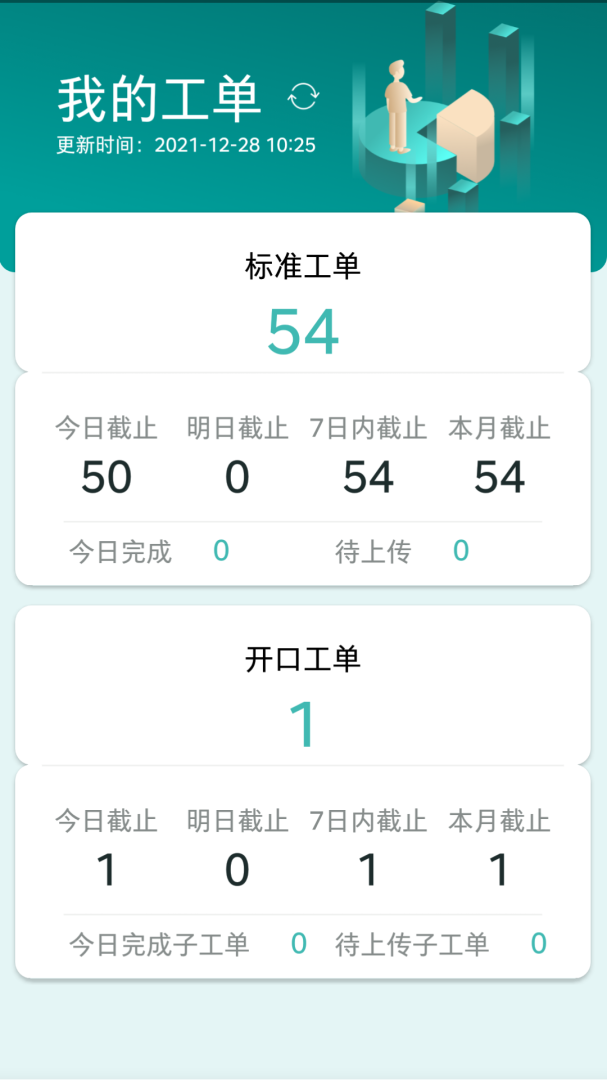Open the 开口工单 card showing 1
This screenshot has height=1080, width=607.
click(x=303, y=688)
